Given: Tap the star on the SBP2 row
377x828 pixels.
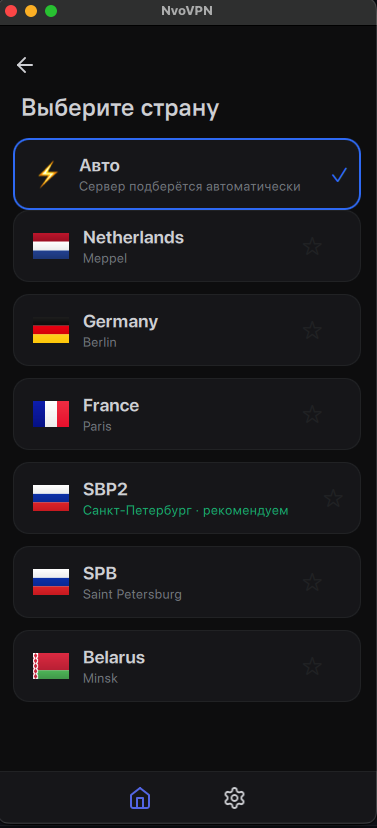Looking at the screenshot, I should (333, 498).
